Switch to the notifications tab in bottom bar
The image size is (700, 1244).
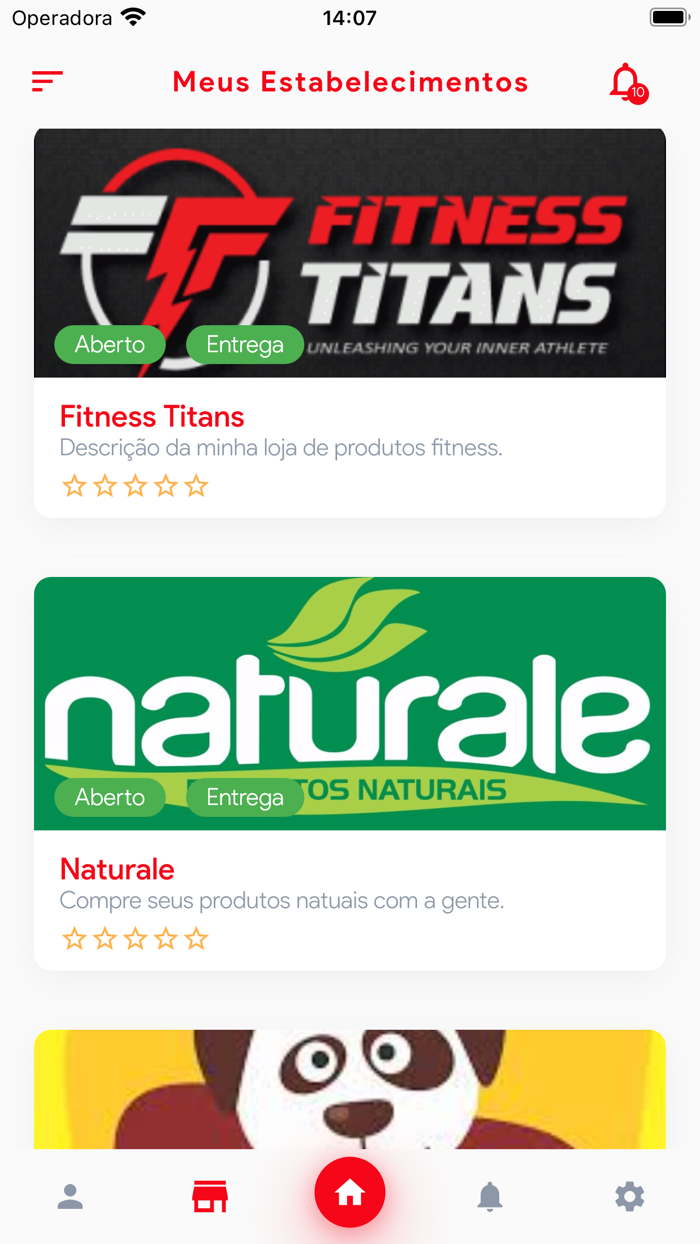[x=490, y=1196]
